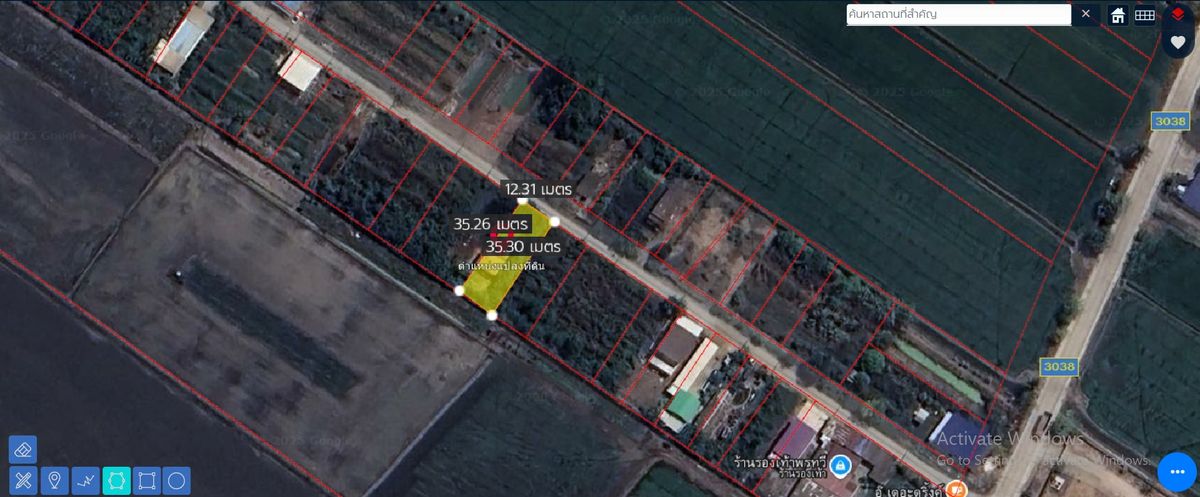Tap the place search box

click(x=958, y=15)
